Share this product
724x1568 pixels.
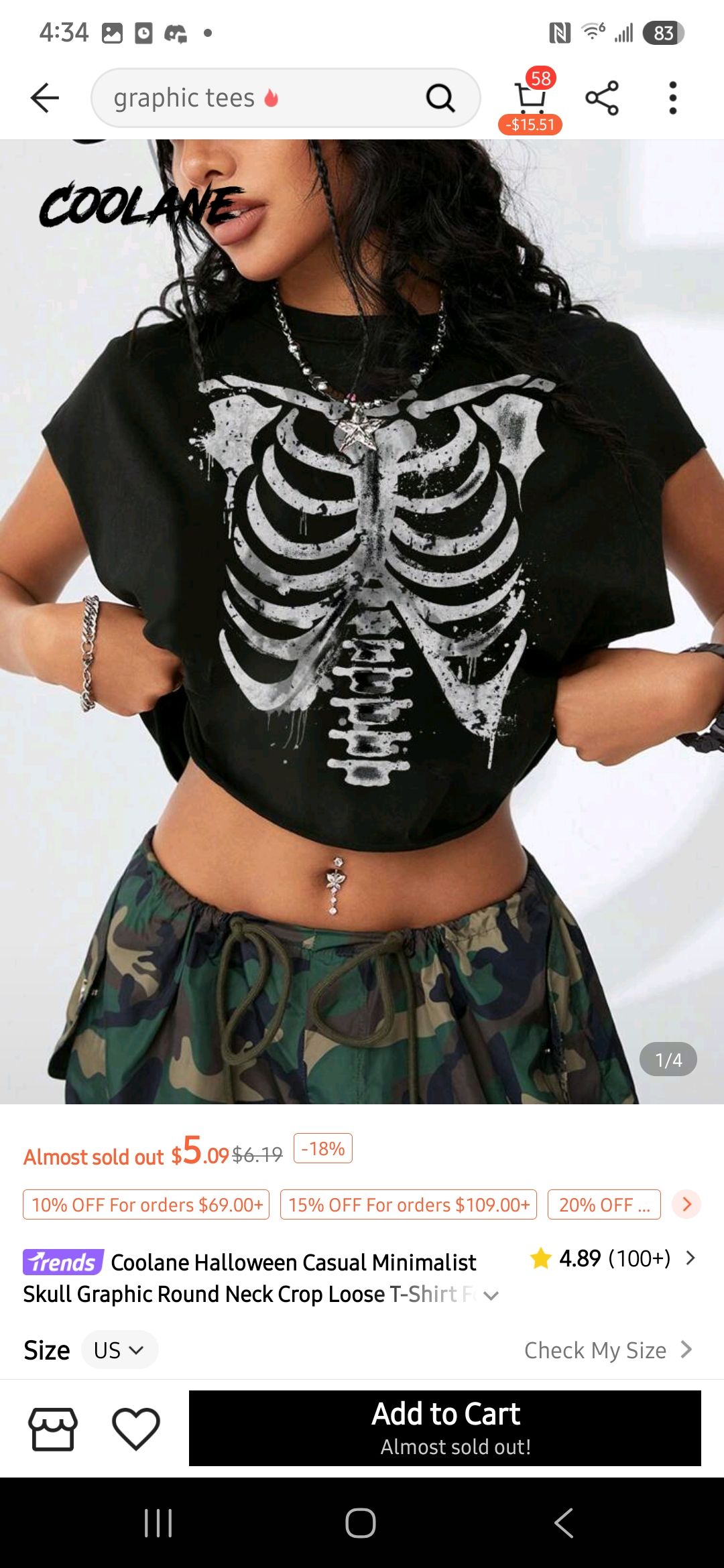click(602, 98)
